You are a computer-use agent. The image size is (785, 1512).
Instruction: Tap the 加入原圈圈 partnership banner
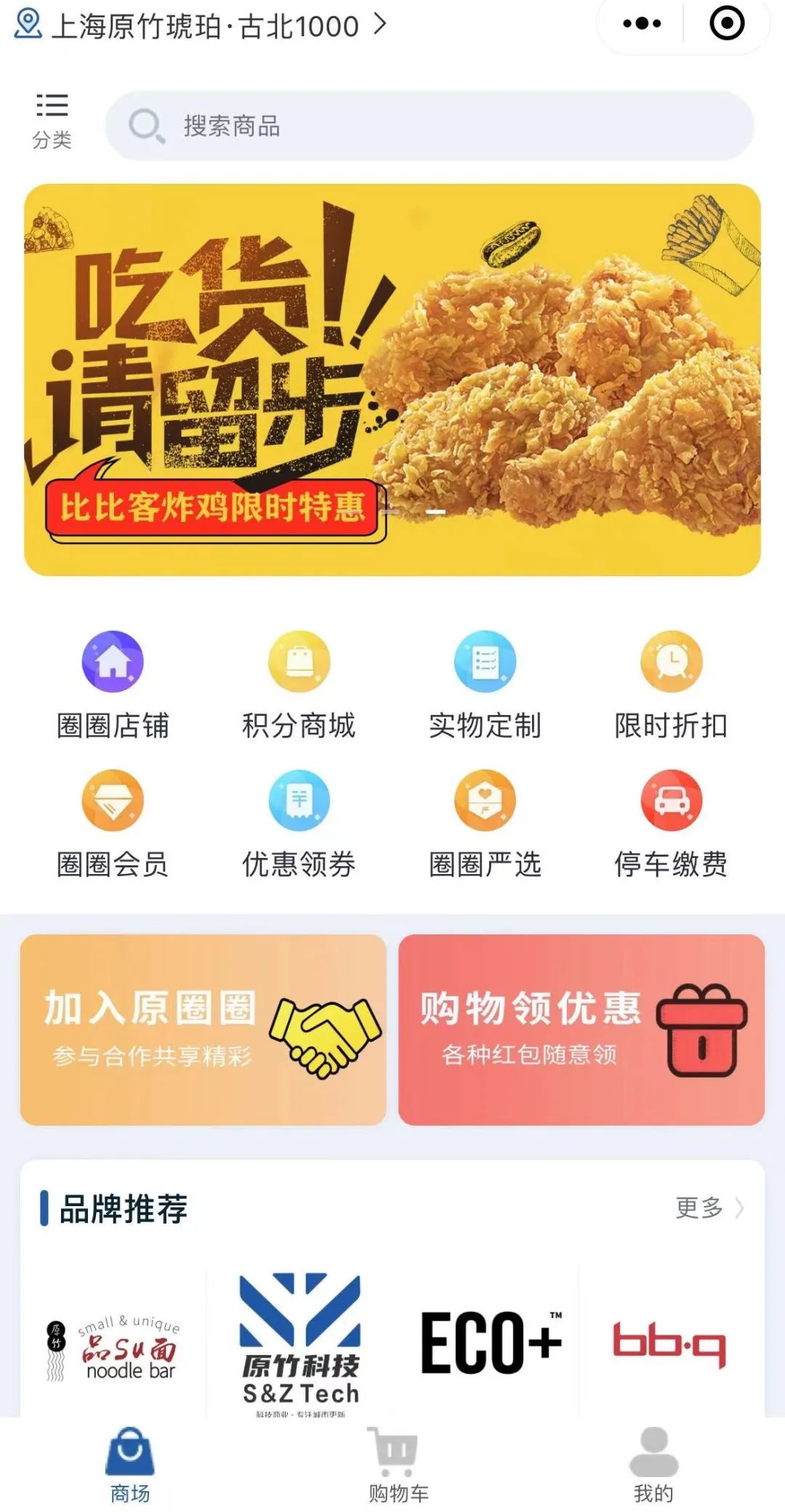coord(201,1024)
